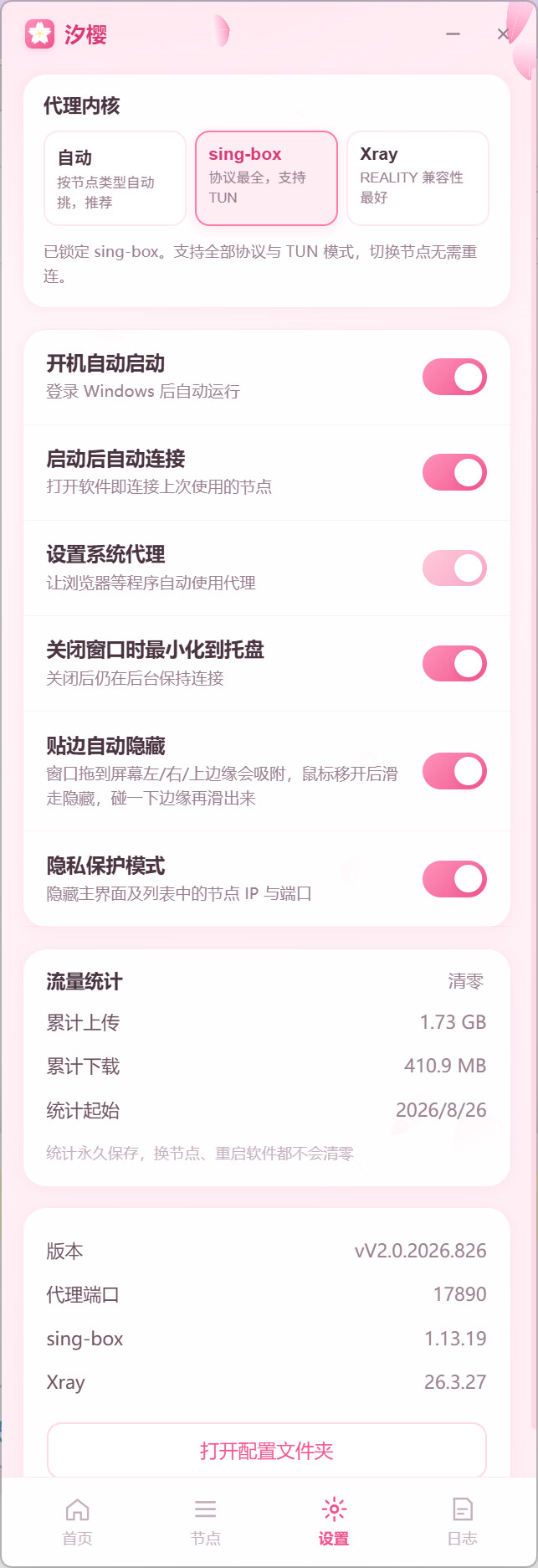
Task: Disable 隐私保护模式
Action: coord(454,879)
